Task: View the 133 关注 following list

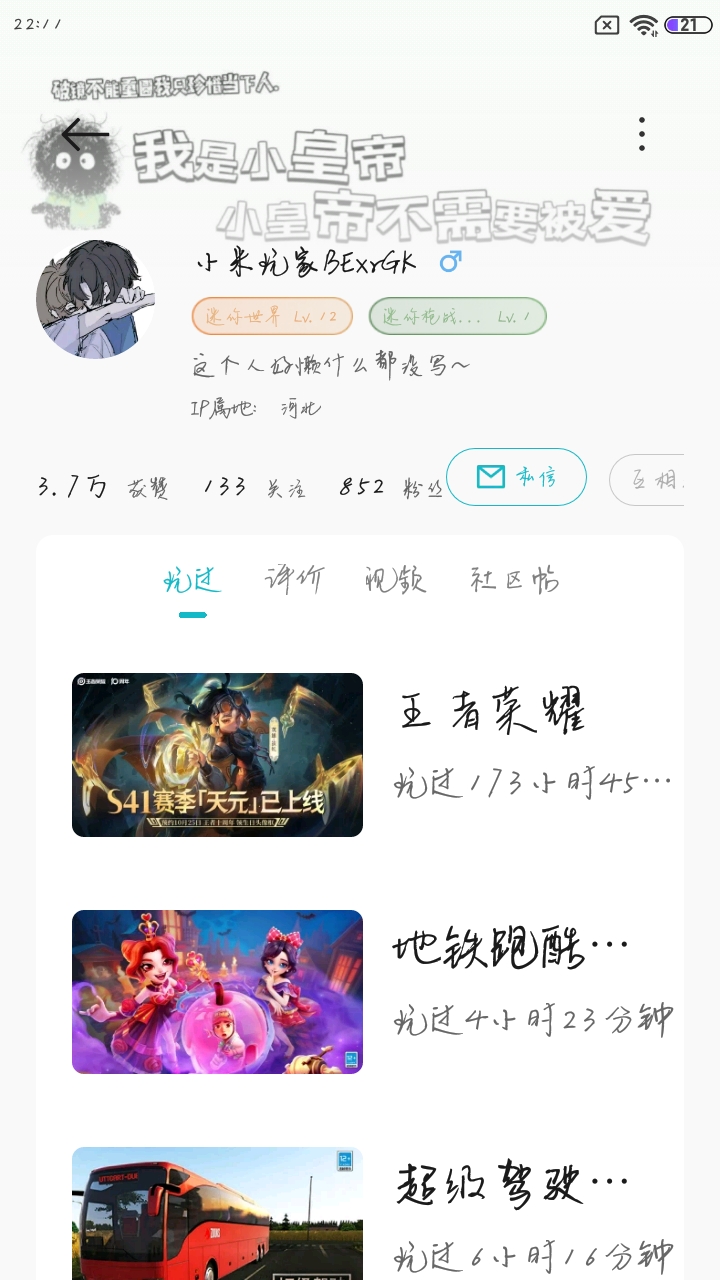Action: point(254,487)
